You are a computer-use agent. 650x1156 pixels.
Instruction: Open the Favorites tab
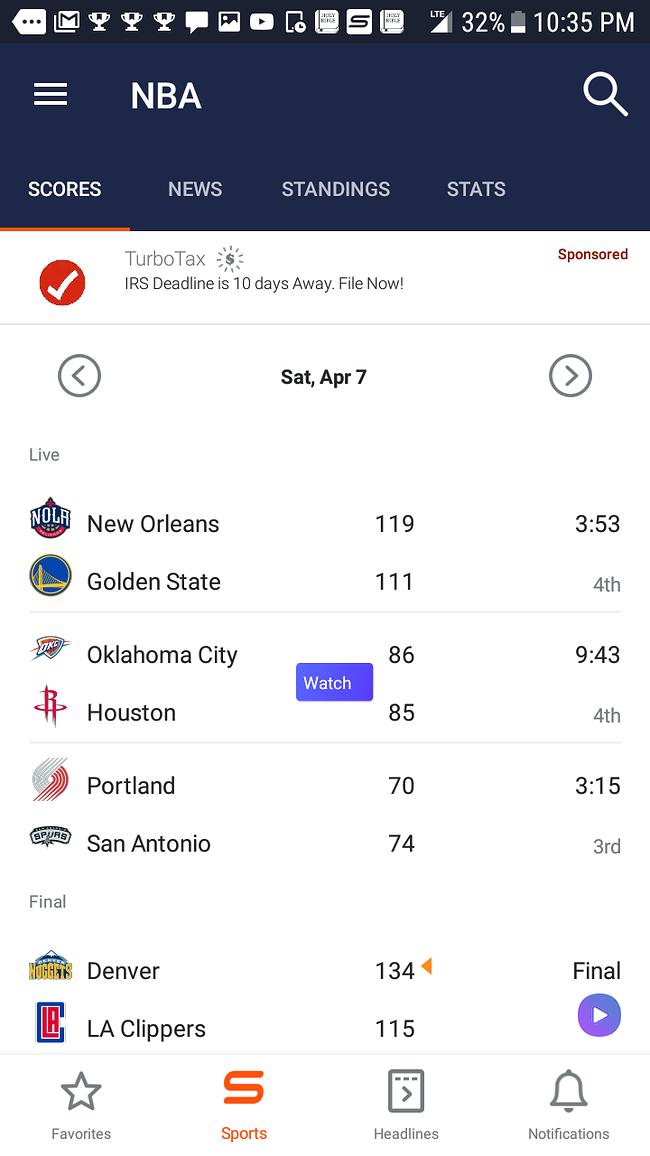[x=81, y=1105]
